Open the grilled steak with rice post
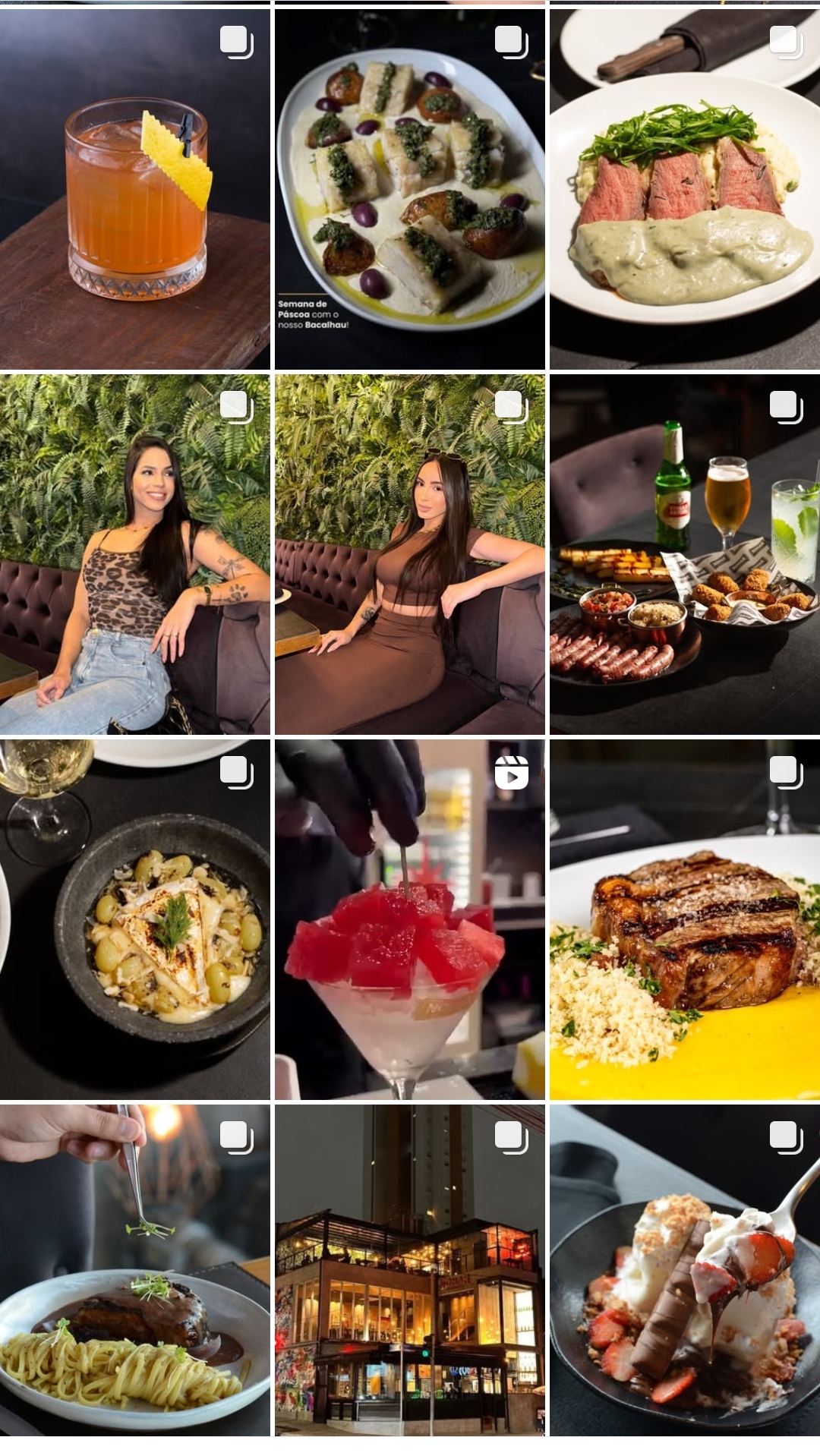Image resolution: width=820 pixels, height=1456 pixels. 685,919
